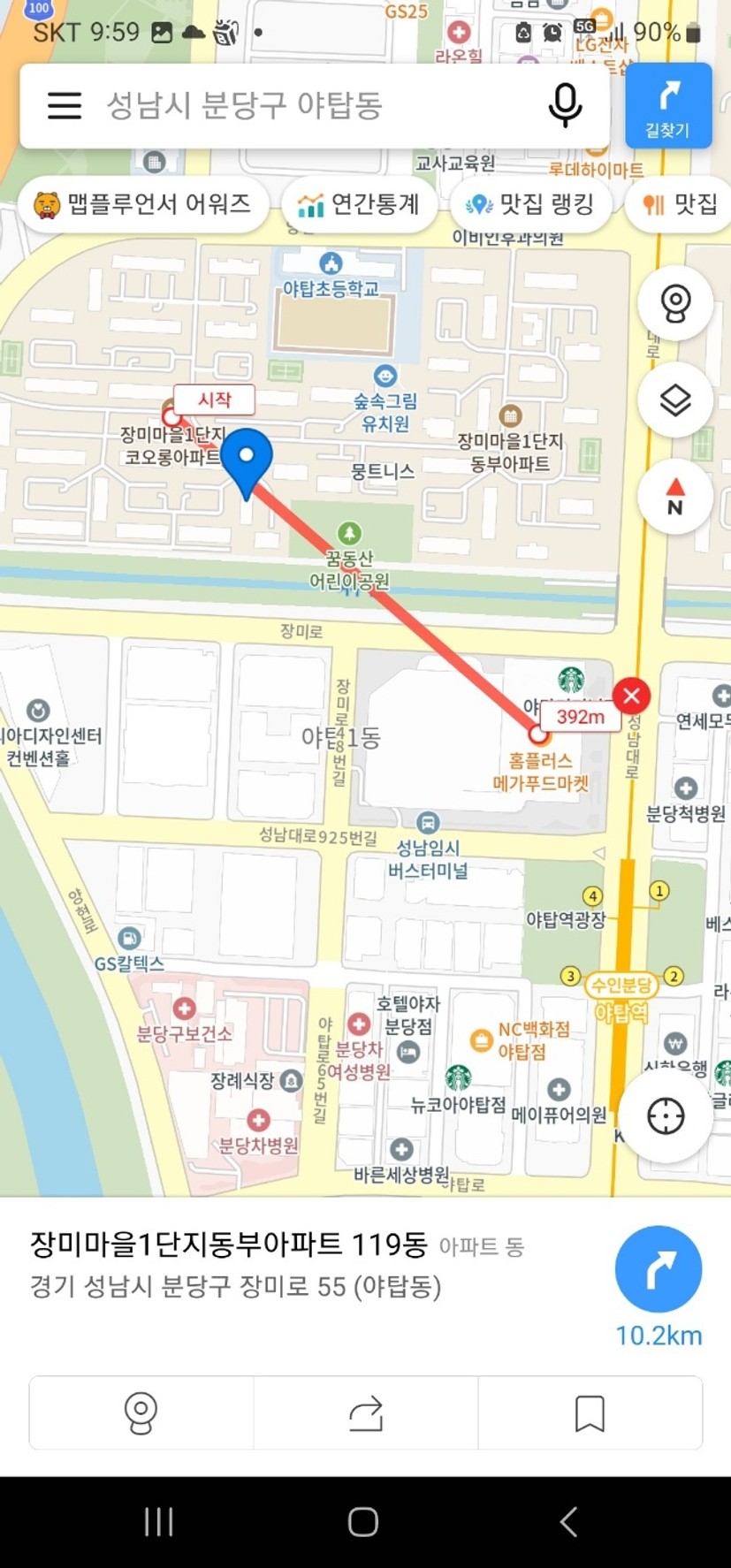Viewport: 731px width, 1568px height.
Task: Get directions to 장미마을1단지동부아파트 119동
Action: [659, 1269]
